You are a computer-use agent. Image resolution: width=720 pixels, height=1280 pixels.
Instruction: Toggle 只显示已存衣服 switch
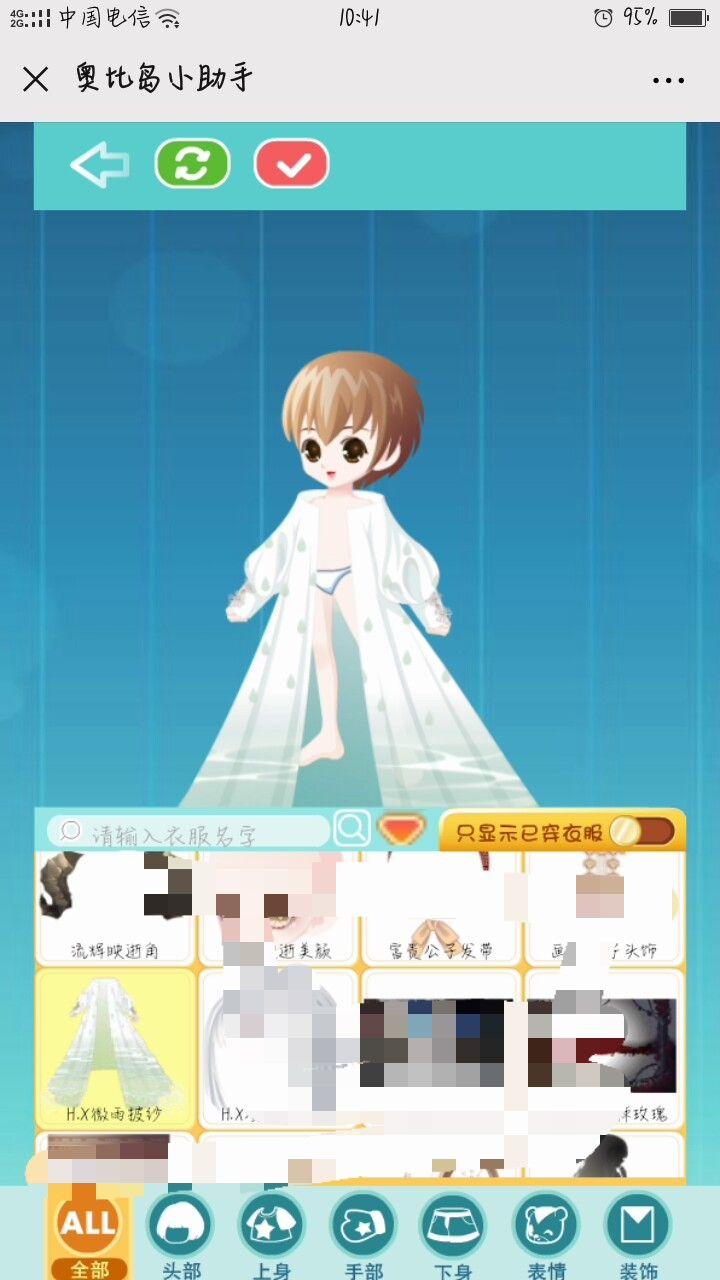point(642,831)
